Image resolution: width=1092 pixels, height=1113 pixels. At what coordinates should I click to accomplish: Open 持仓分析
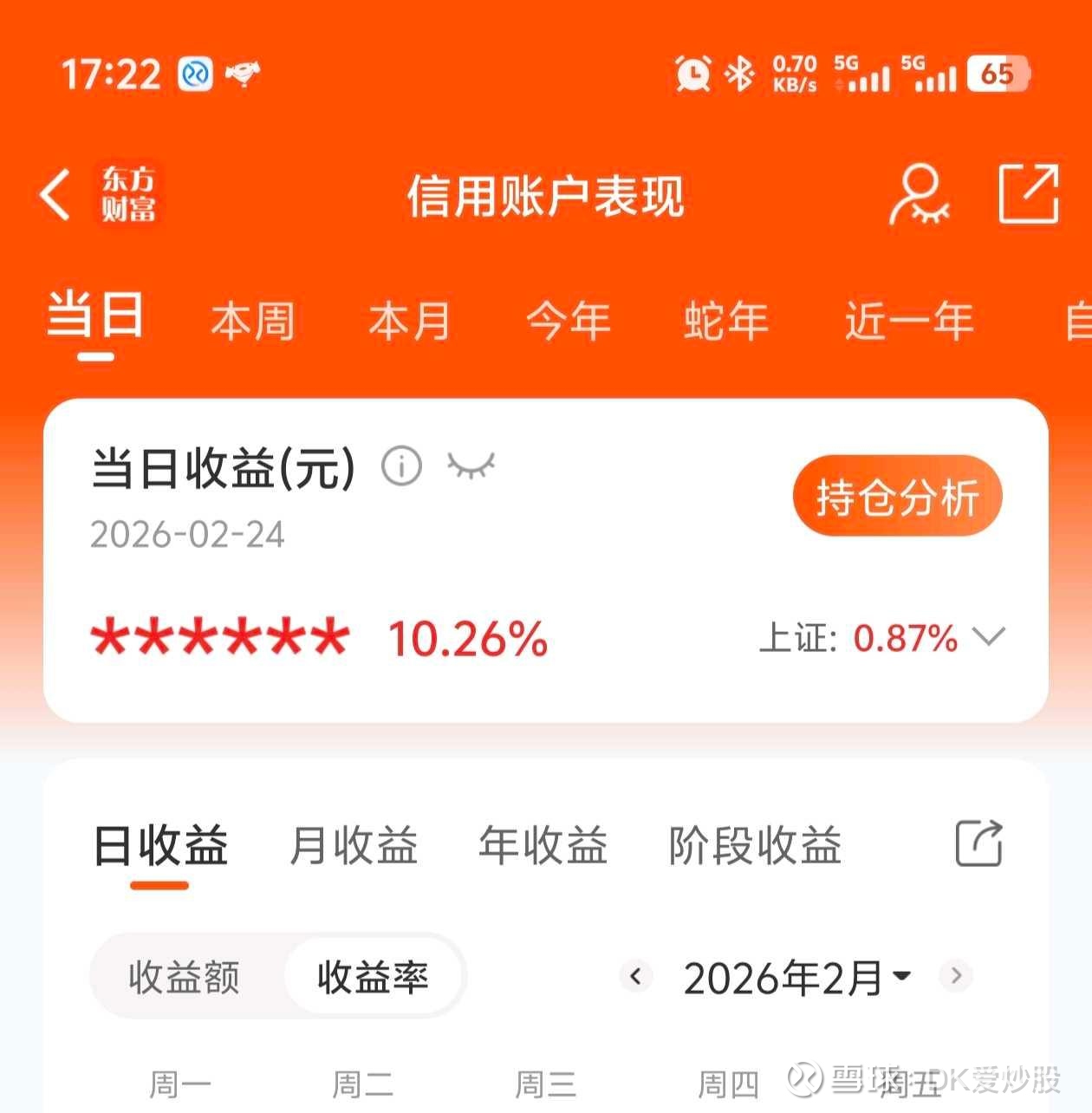click(x=897, y=497)
